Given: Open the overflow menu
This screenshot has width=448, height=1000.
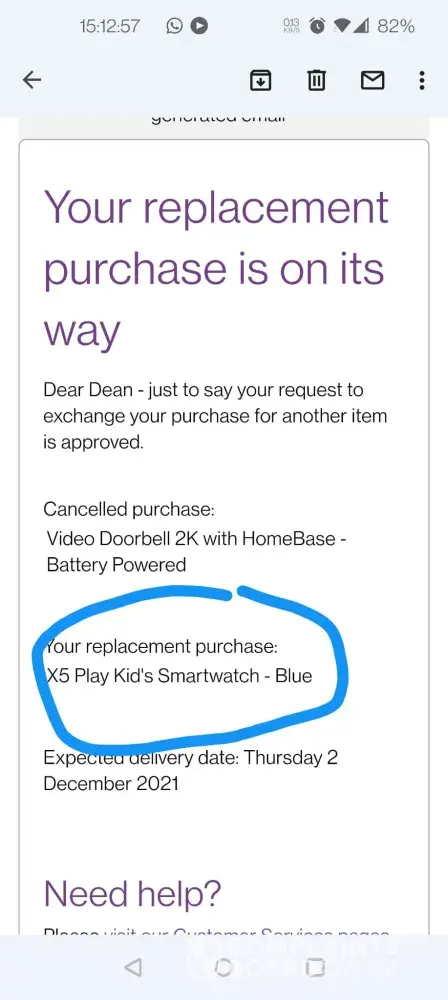Looking at the screenshot, I should [422, 80].
